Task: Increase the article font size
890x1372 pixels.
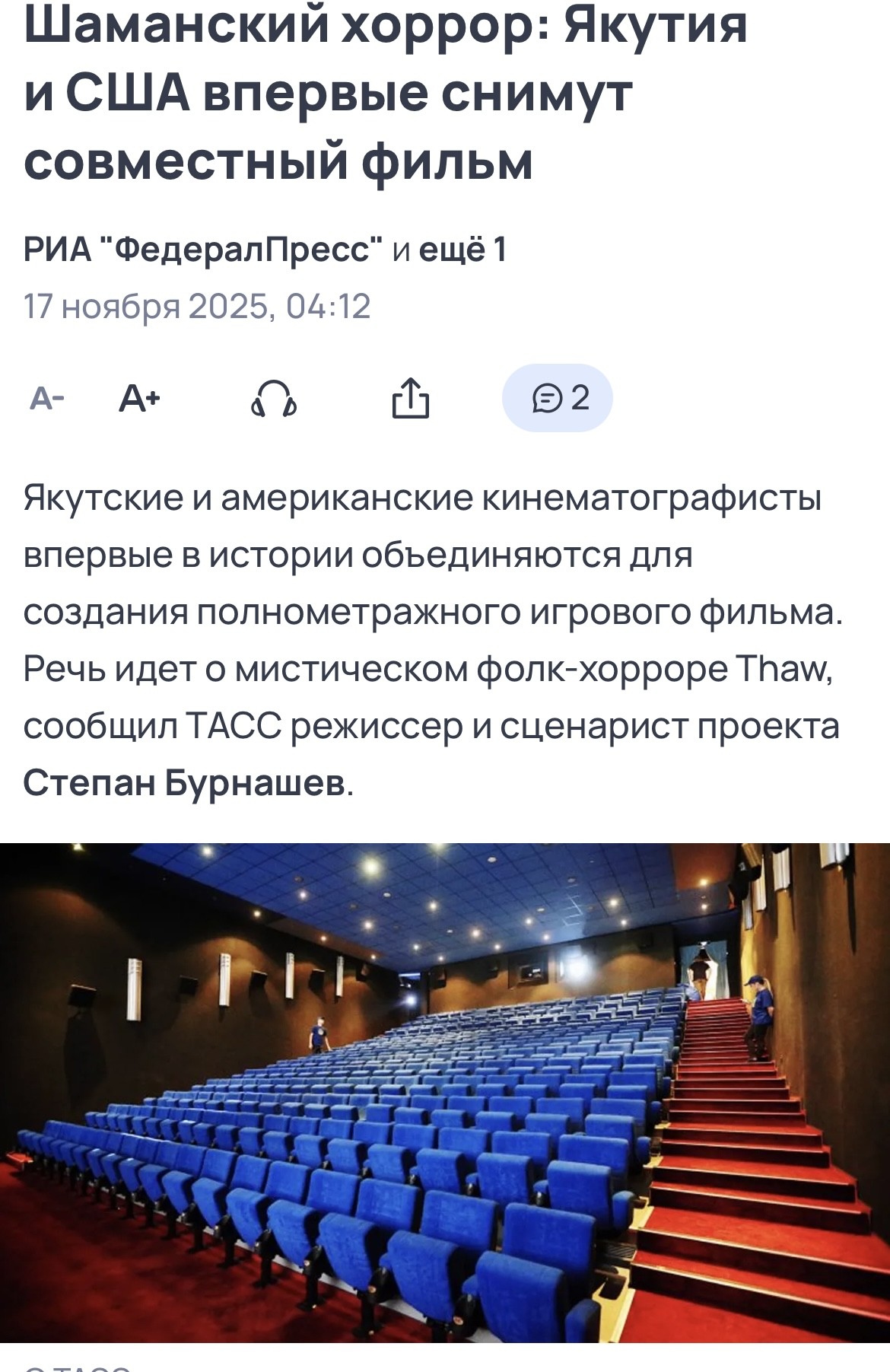Action: coord(140,398)
